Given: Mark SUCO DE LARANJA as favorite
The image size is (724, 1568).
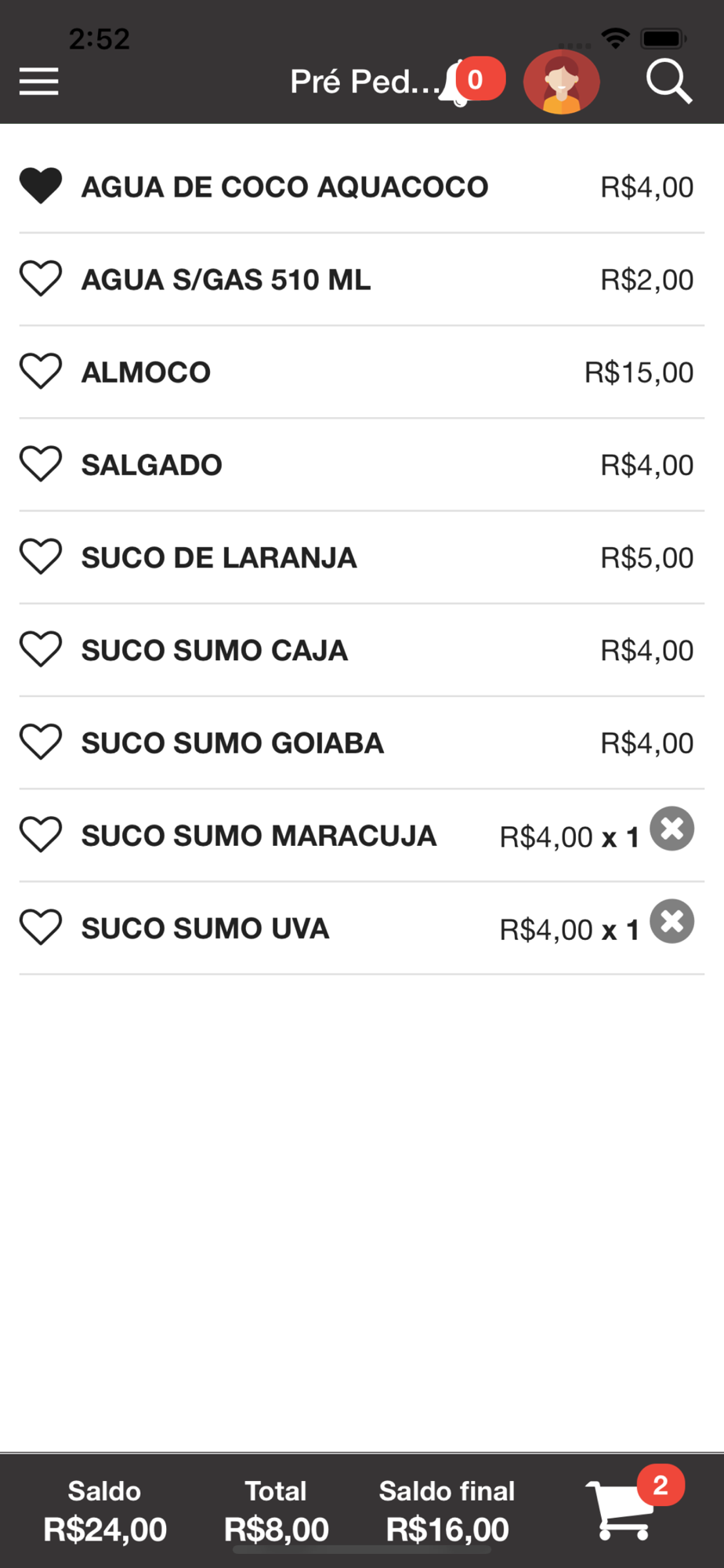Looking at the screenshot, I should coord(41,557).
